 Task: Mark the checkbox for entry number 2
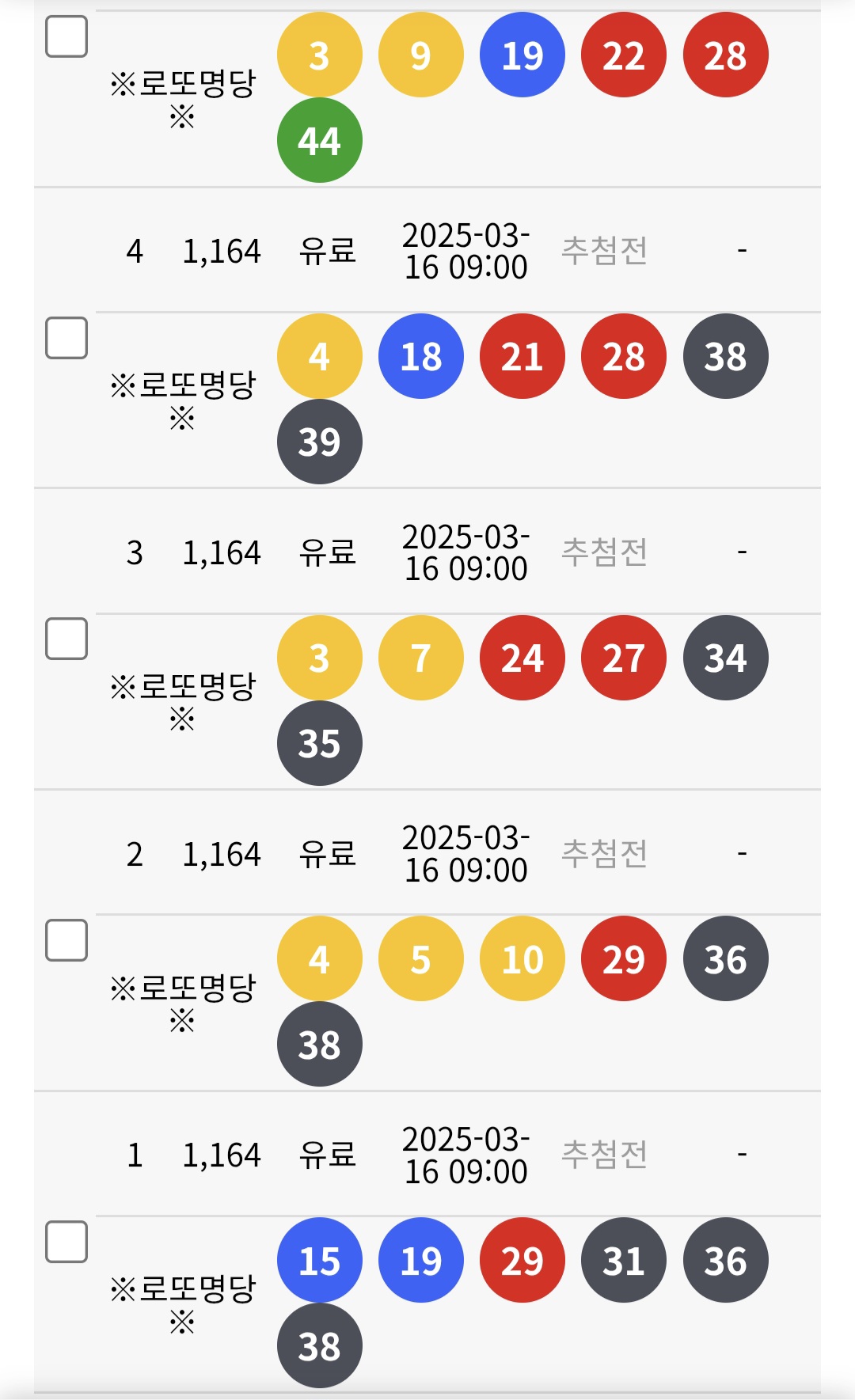tap(66, 940)
